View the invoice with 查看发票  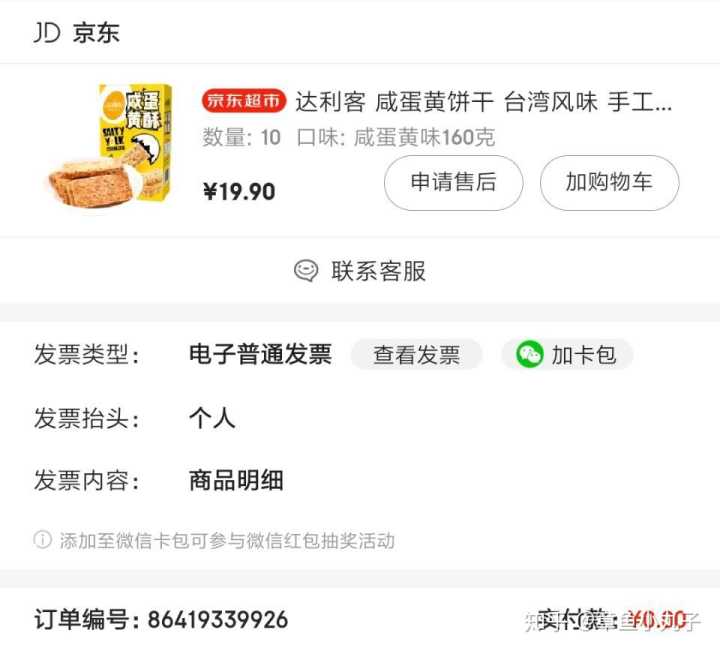click(416, 355)
